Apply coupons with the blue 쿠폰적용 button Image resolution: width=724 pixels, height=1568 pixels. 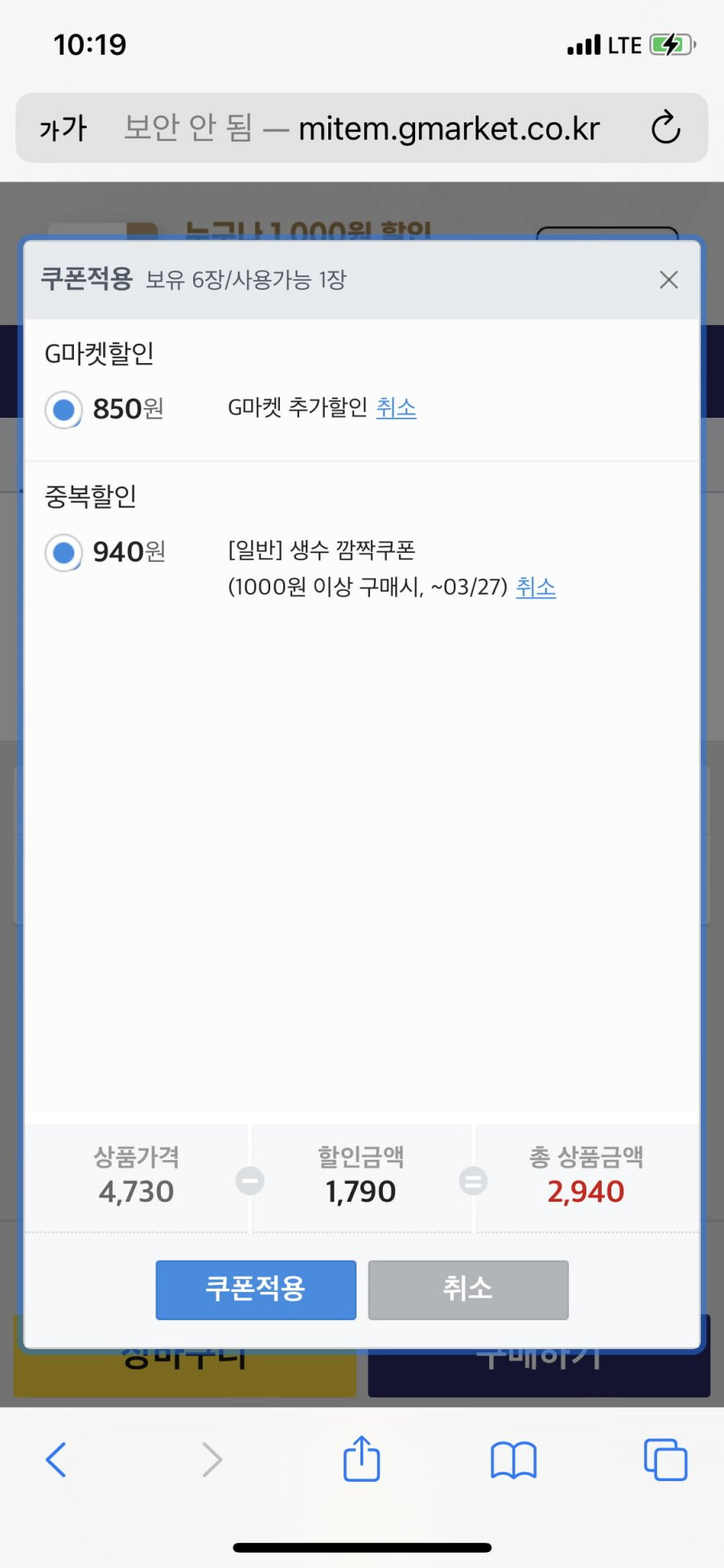(x=256, y=1289)
